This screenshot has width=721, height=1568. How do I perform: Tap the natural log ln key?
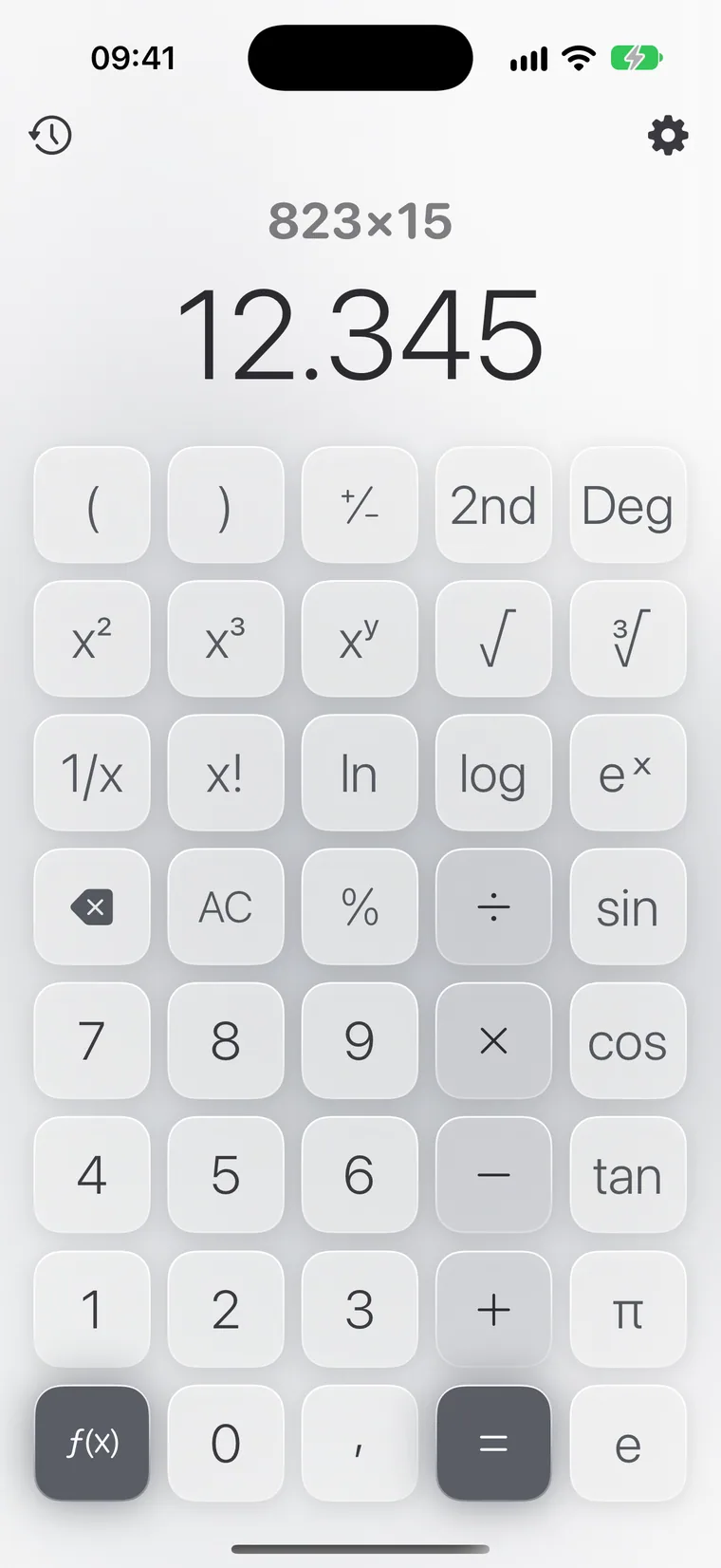360,773
